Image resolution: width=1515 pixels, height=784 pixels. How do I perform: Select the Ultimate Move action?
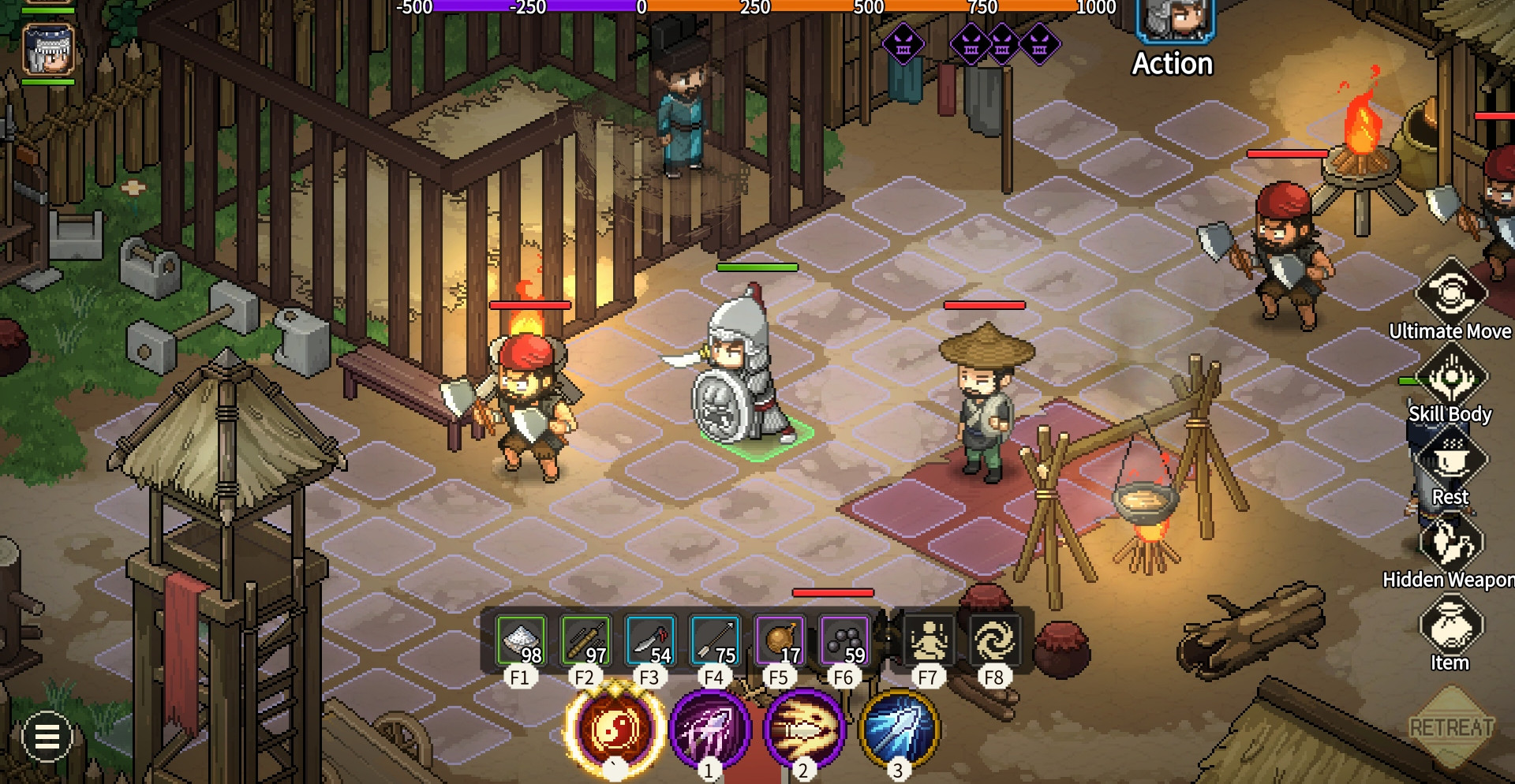[x=1450, y=294]
